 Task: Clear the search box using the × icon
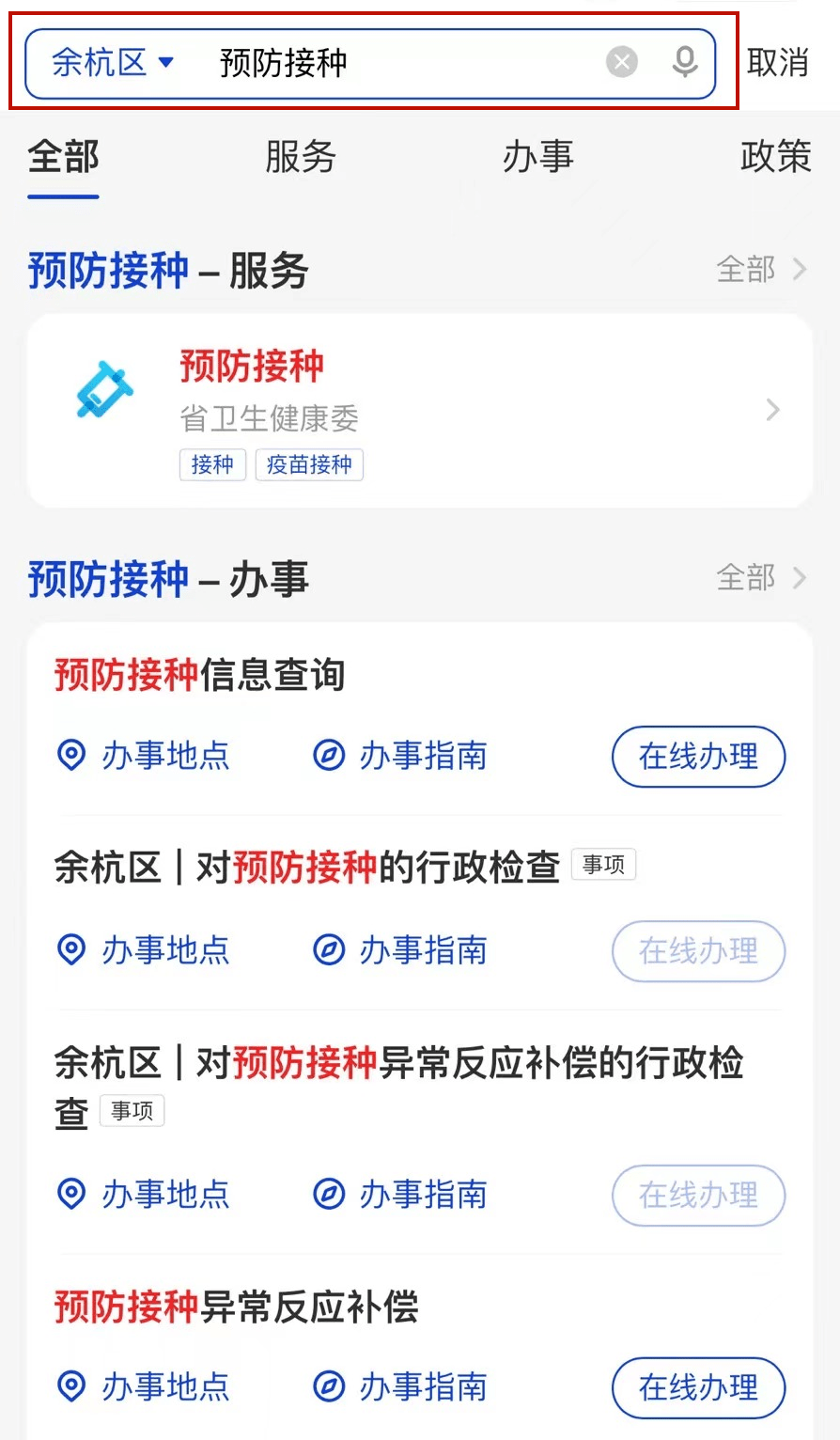pyautogui.click(x=621, y=62)
